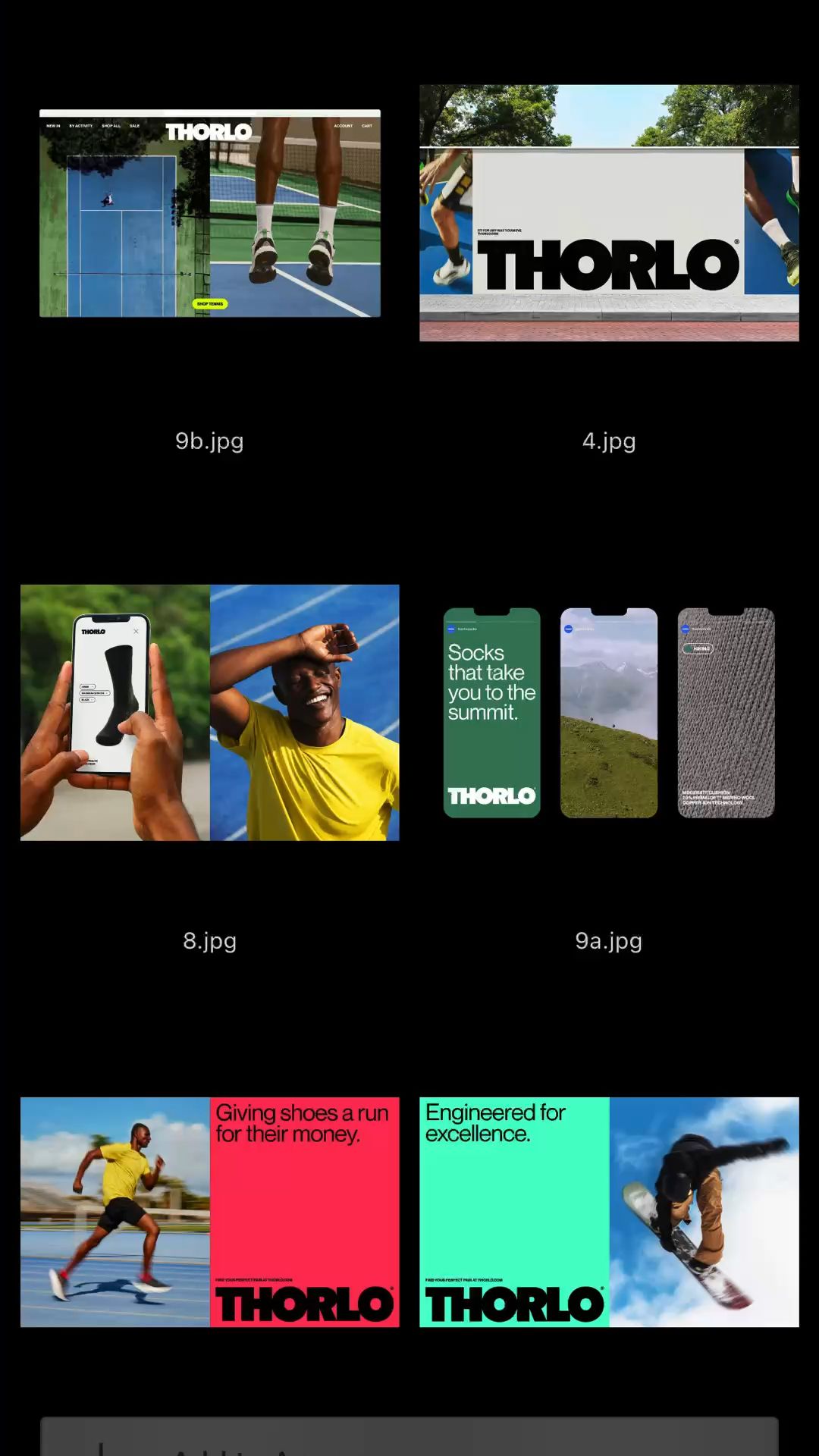Open the red running shoes Thorlo image
Screen dimensions: 819x1456
[x=210, y=1211]
